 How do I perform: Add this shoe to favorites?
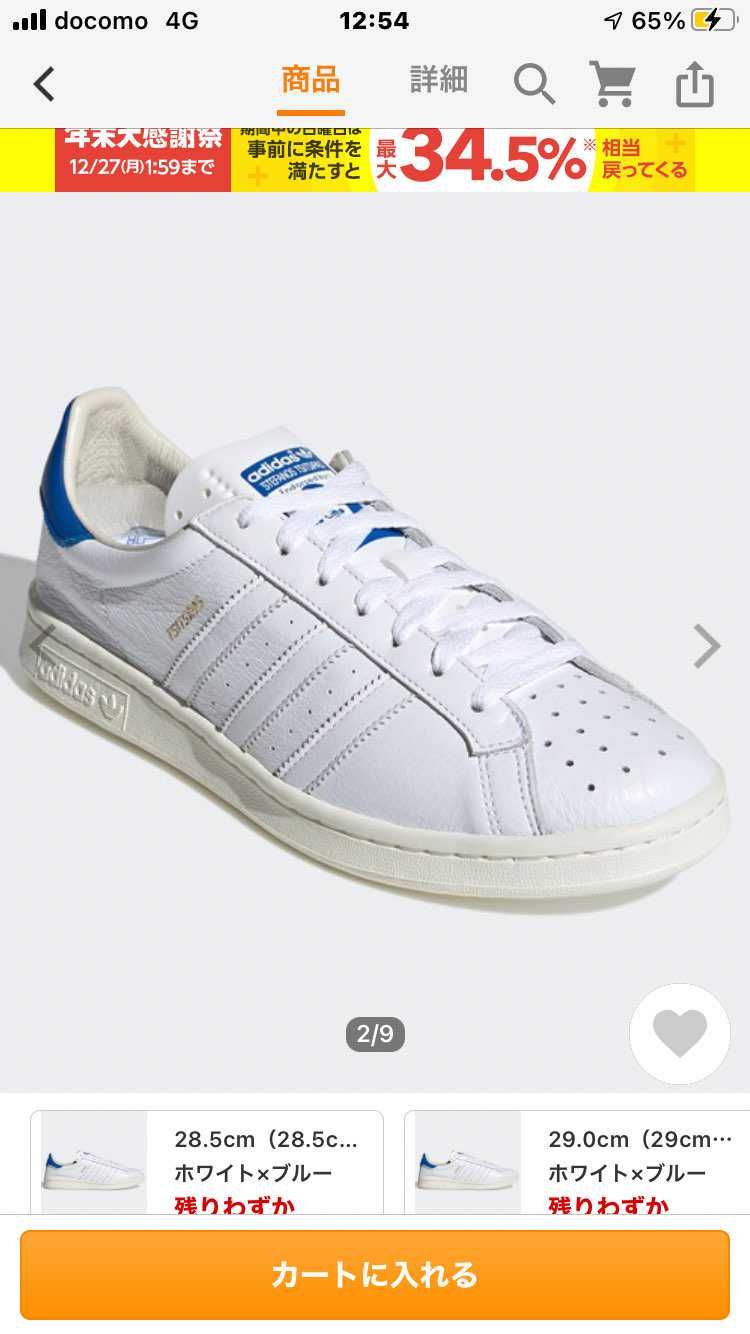pyautogui.click(x=680, y=1033)
